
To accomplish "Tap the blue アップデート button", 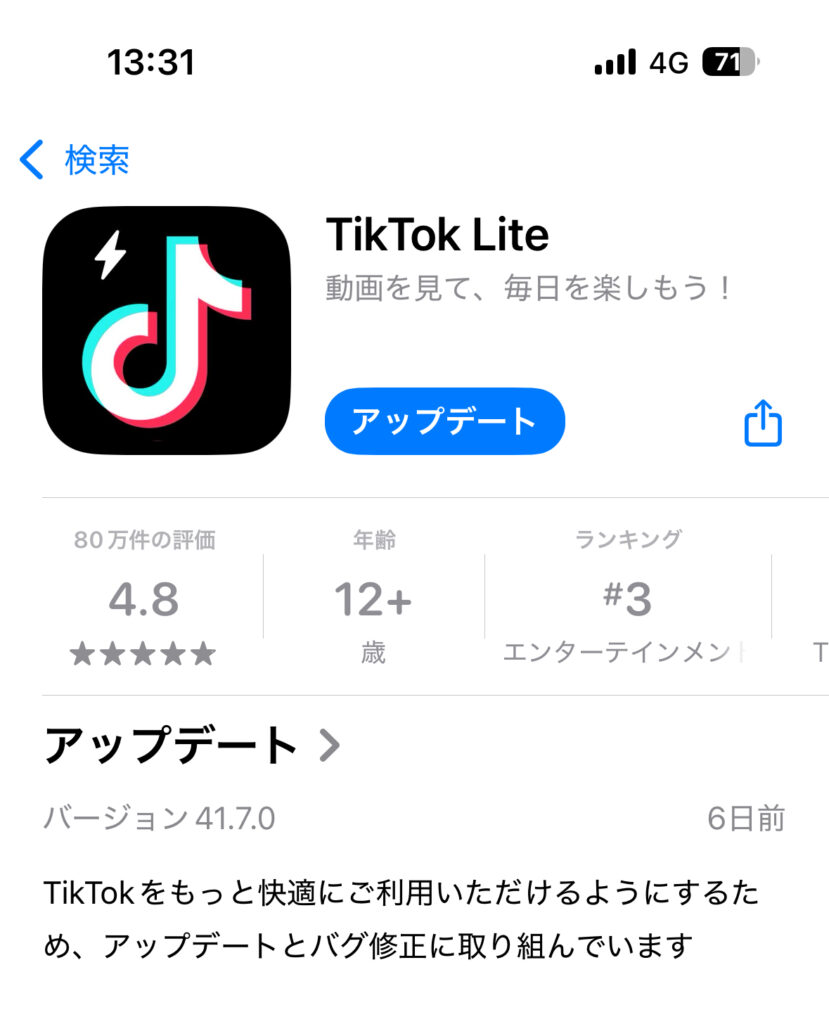I will [x=444, y=421].
